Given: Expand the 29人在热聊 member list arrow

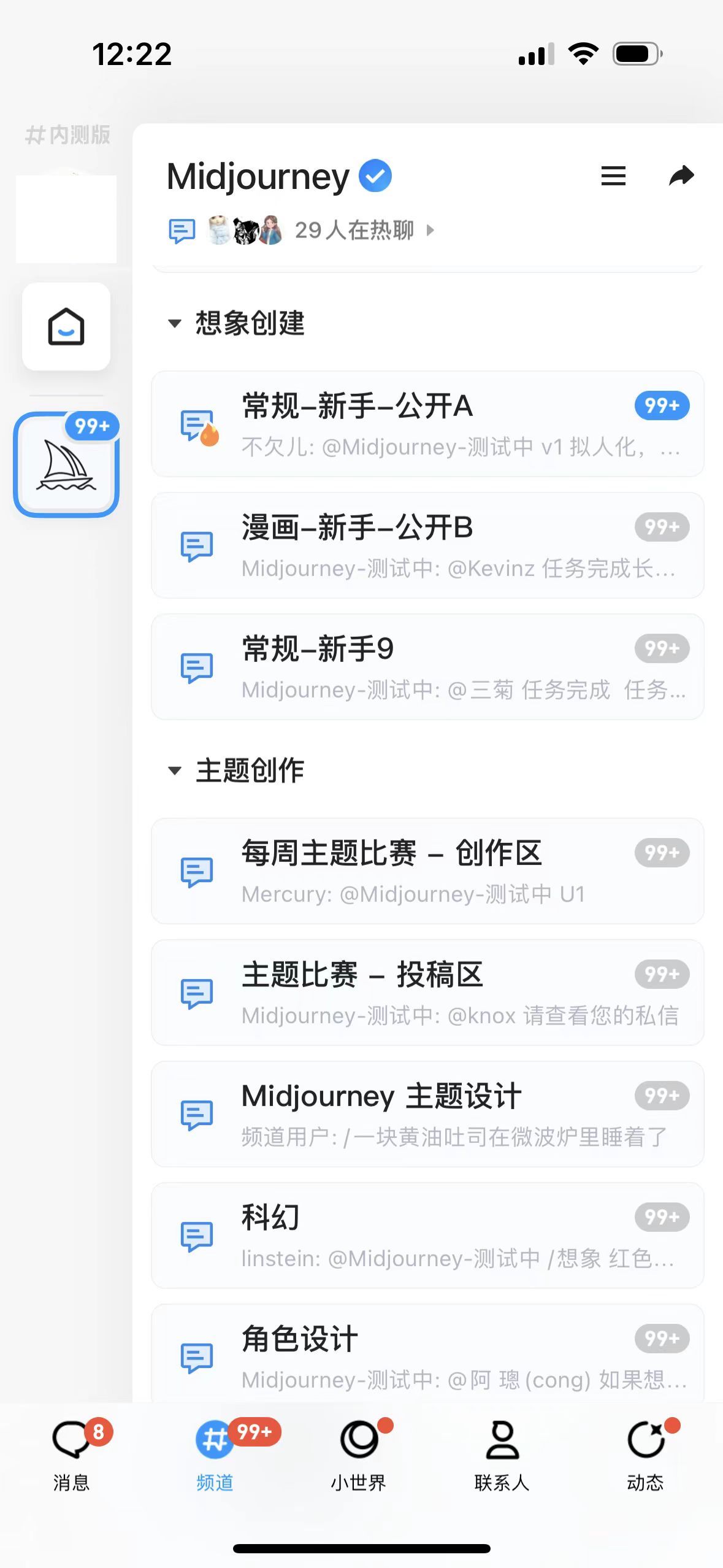Looking at the screenshot, I should click(430, 231).
